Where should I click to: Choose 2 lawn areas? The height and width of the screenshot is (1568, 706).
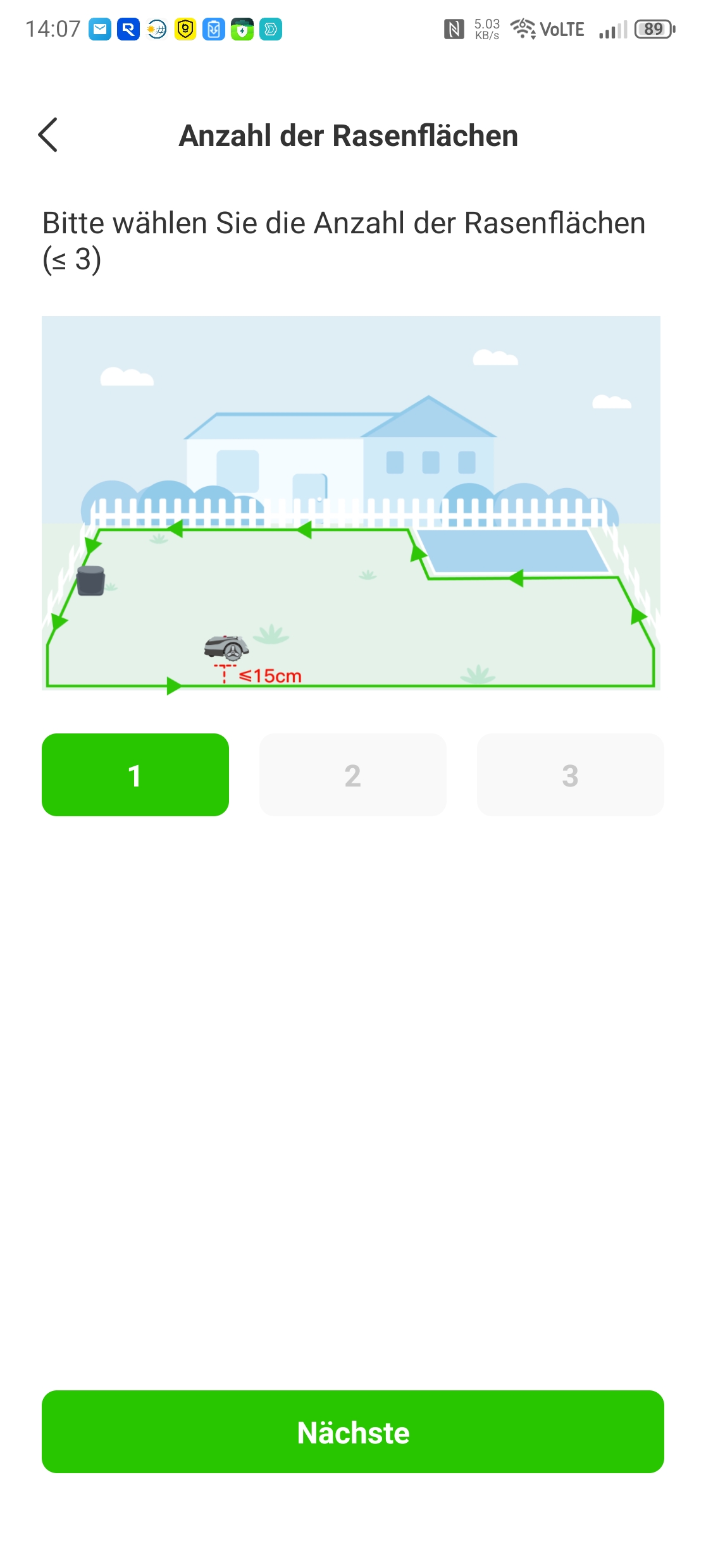pos(352,775)
